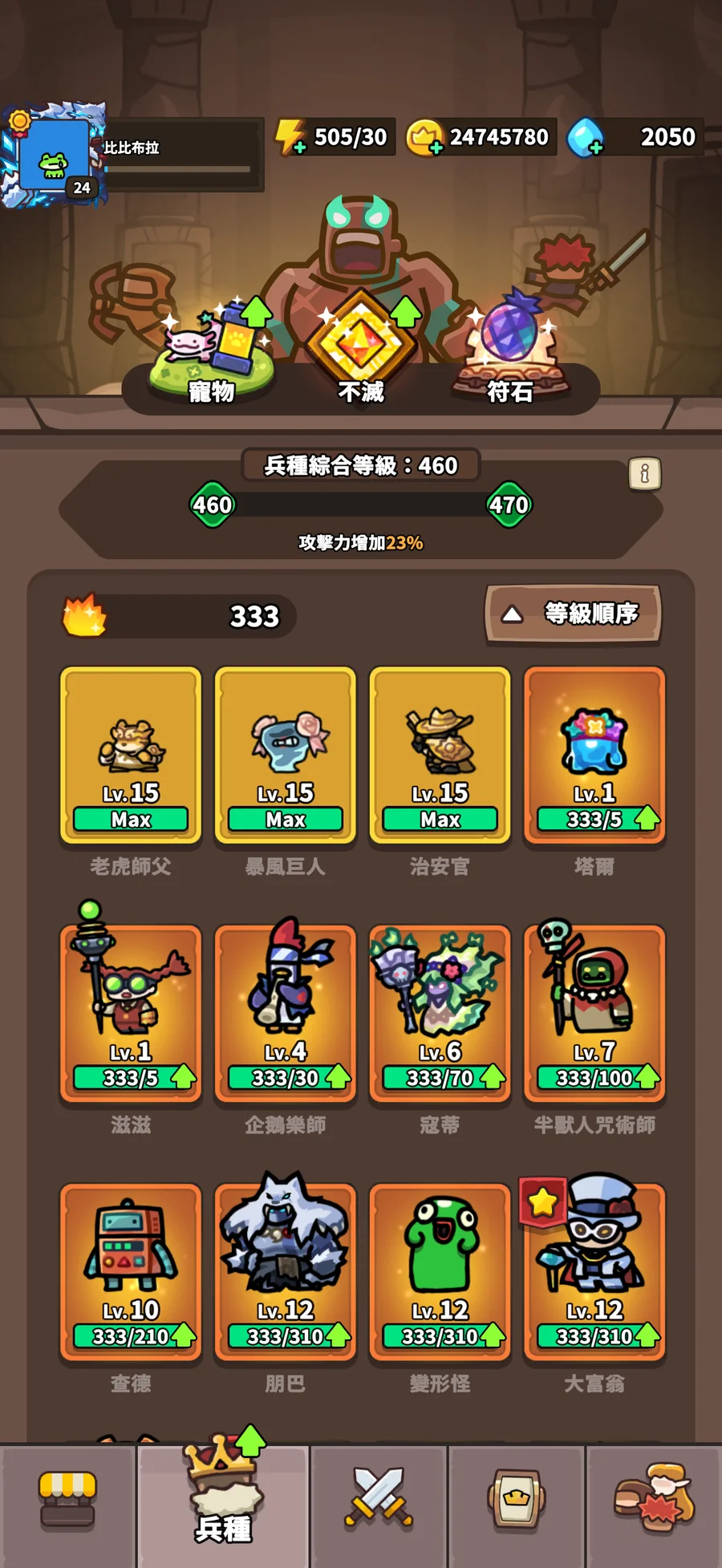Buy more blue gems
This screenshot has width=722, height=1568.
tap(586, 139)
